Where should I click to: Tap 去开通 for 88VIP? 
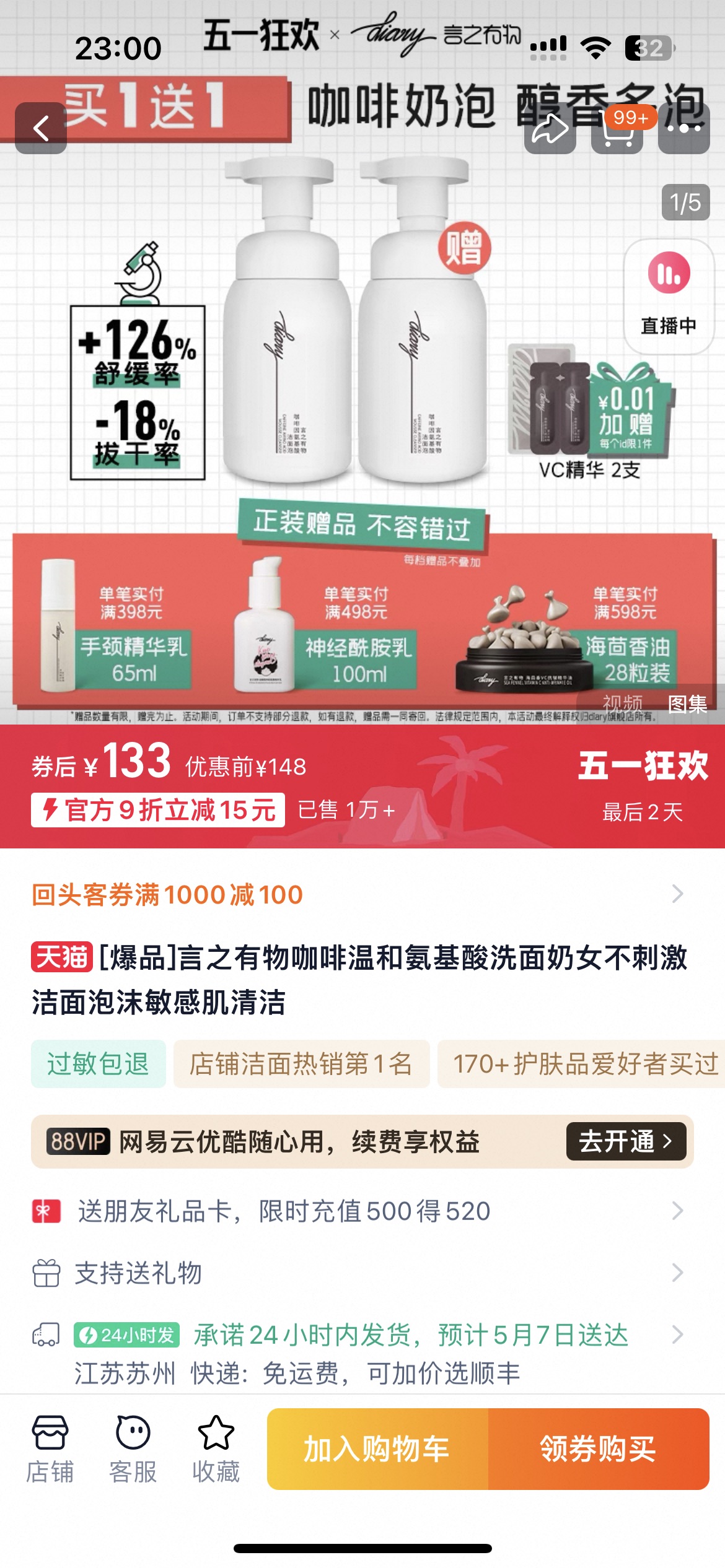(626, 1141)
